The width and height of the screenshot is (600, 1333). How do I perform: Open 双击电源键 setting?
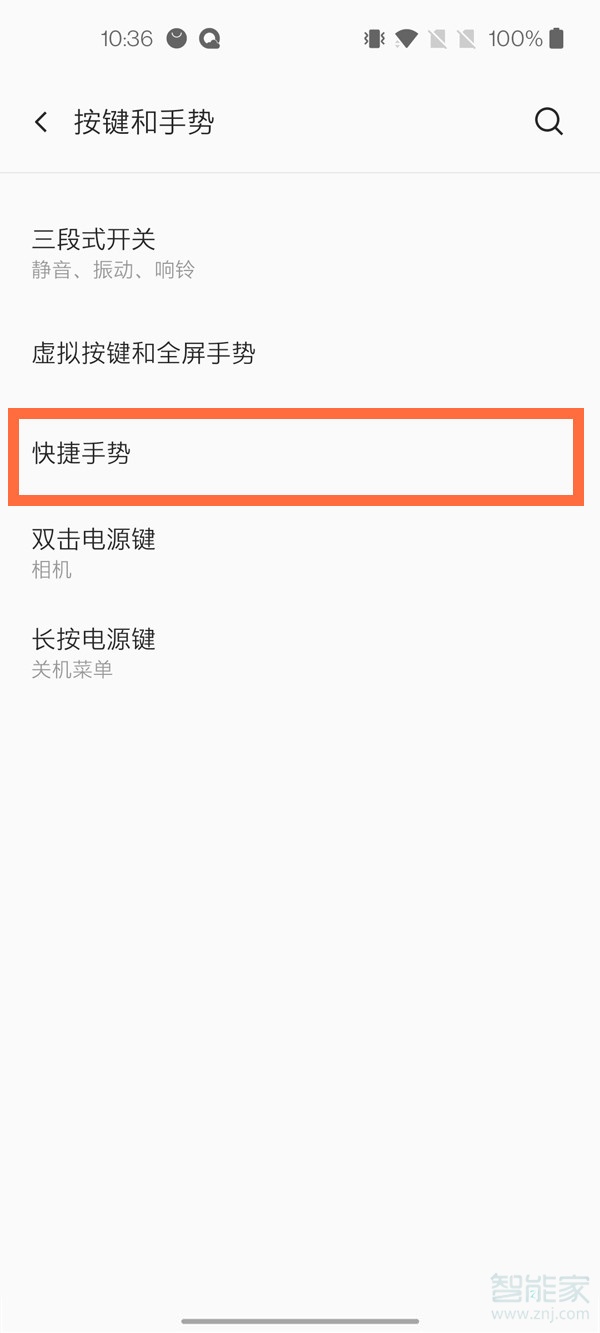tap(300, 553)
